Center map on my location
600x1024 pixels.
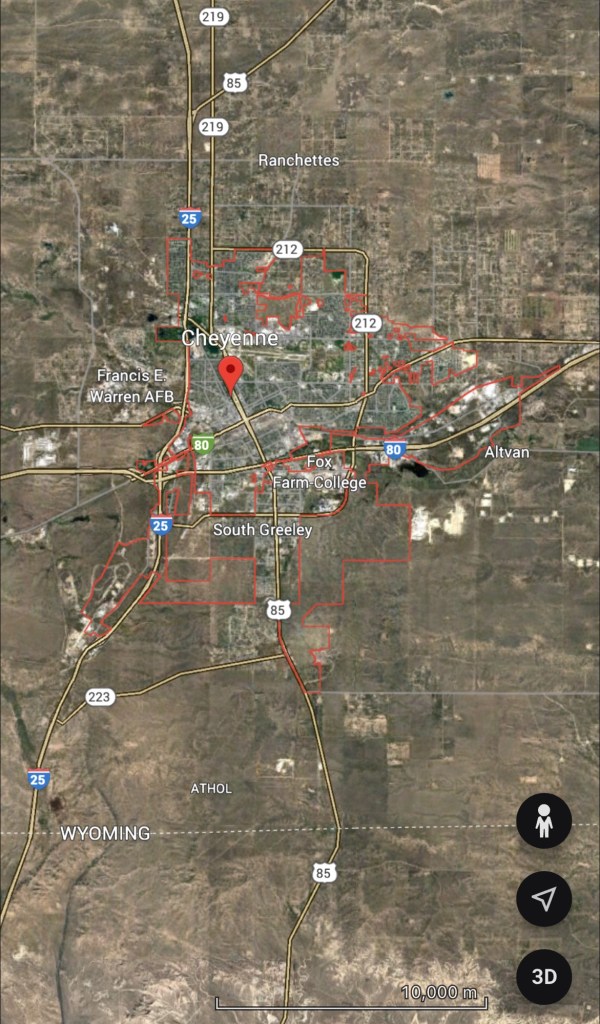pyautogui.click(x=543, y=899)
